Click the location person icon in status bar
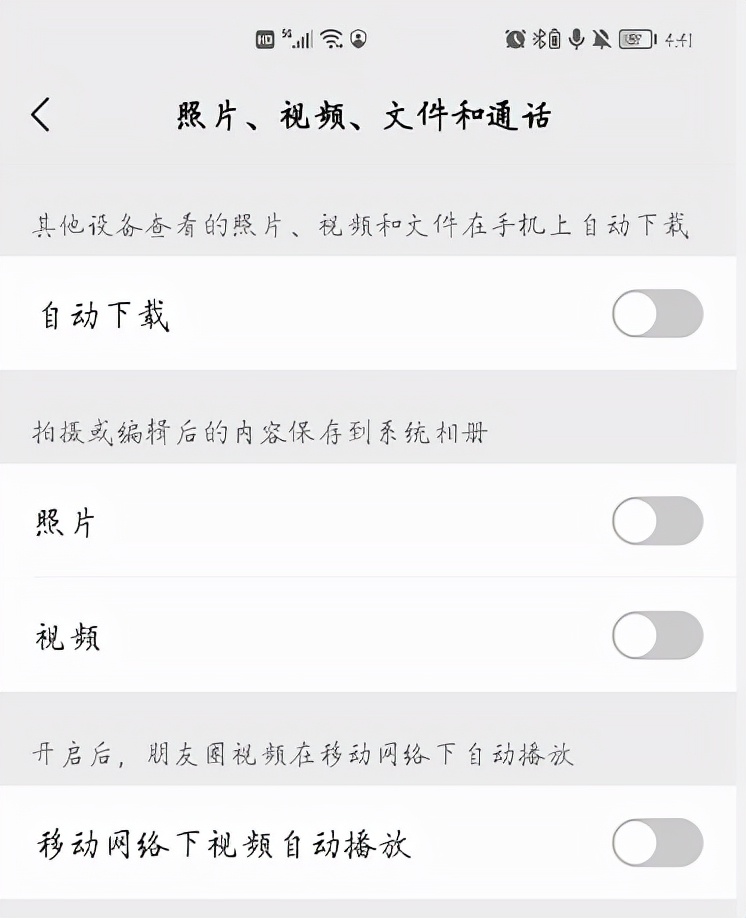The height and width of the screenshot is (918, 746). coord(360,37)
